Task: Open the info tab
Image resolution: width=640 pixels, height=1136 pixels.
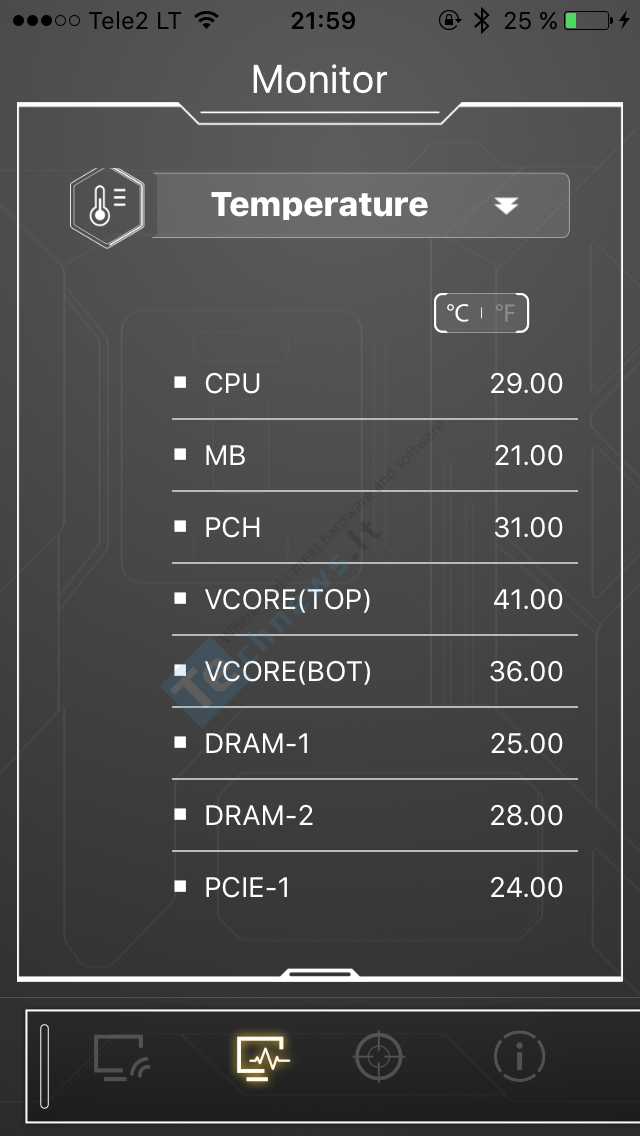Action: pos(519,1057)
